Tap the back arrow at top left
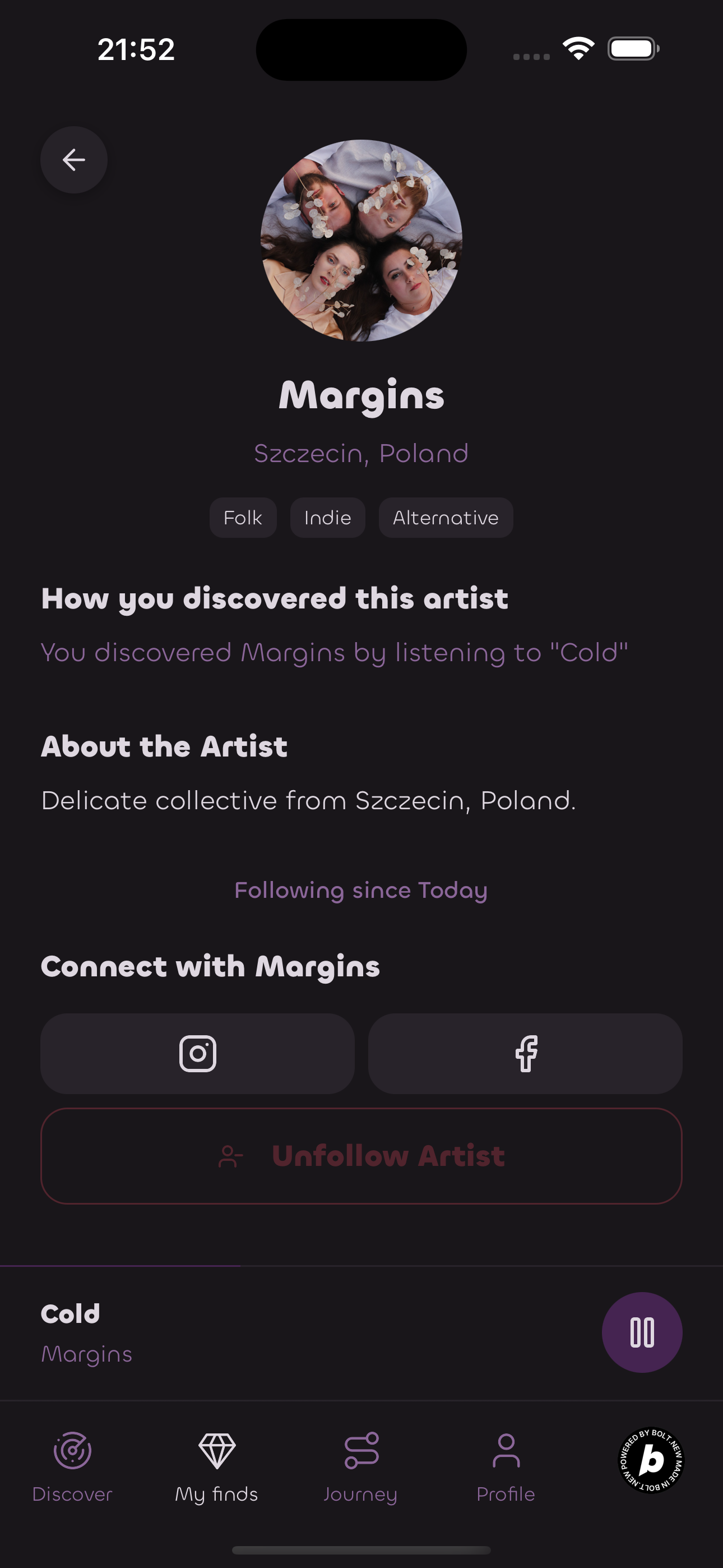The height and width of the screenshot is (1568, 723). (73, 159)
